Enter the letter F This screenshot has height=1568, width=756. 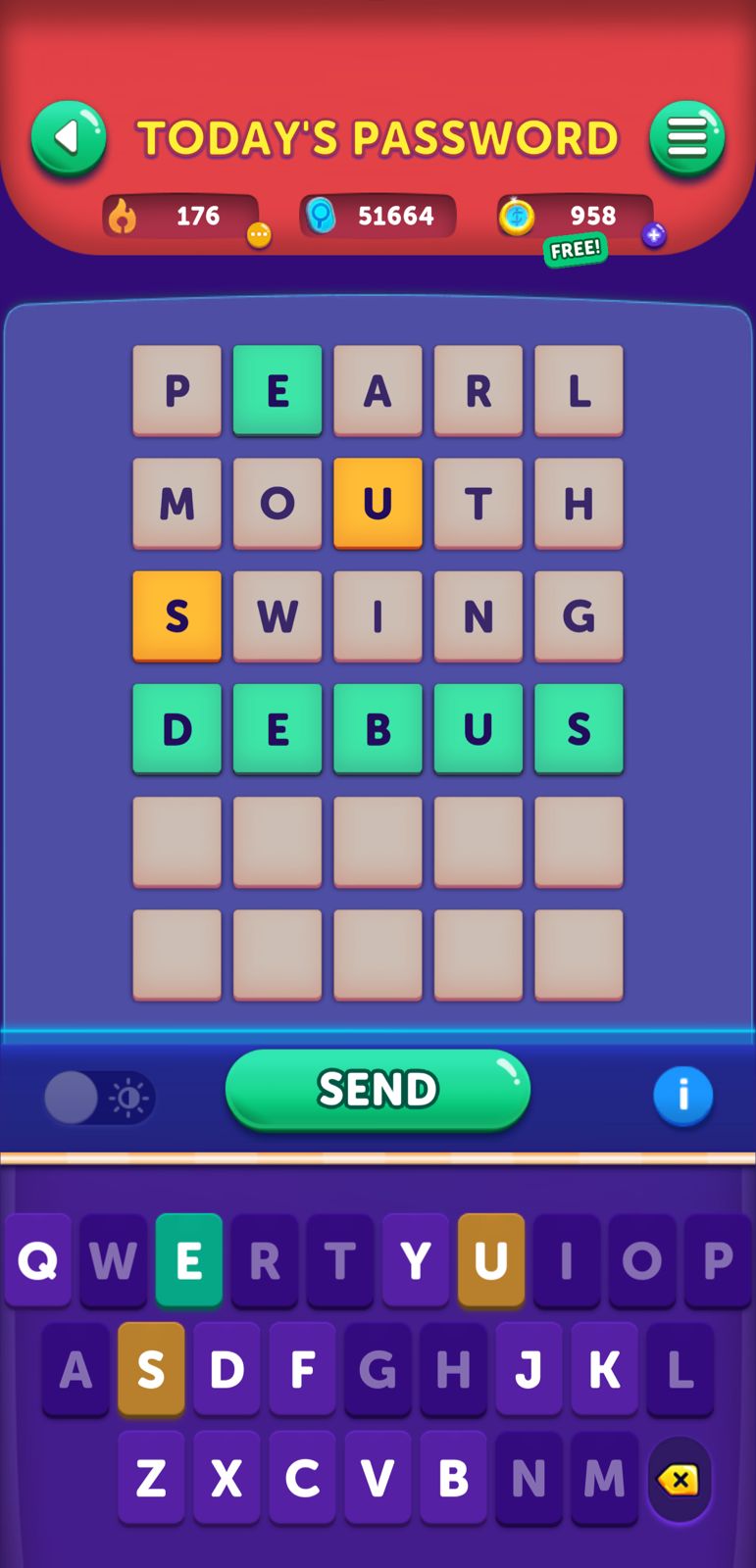pos(302,1369)
